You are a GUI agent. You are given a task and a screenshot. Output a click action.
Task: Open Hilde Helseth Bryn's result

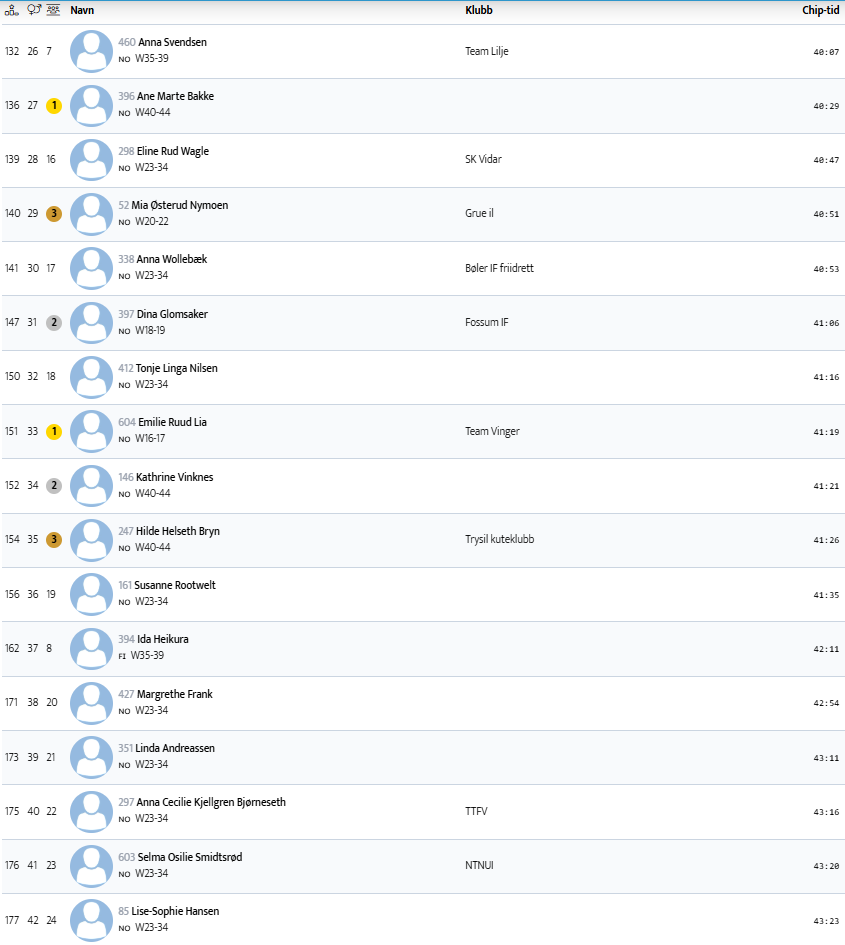(x=178, y=531)
